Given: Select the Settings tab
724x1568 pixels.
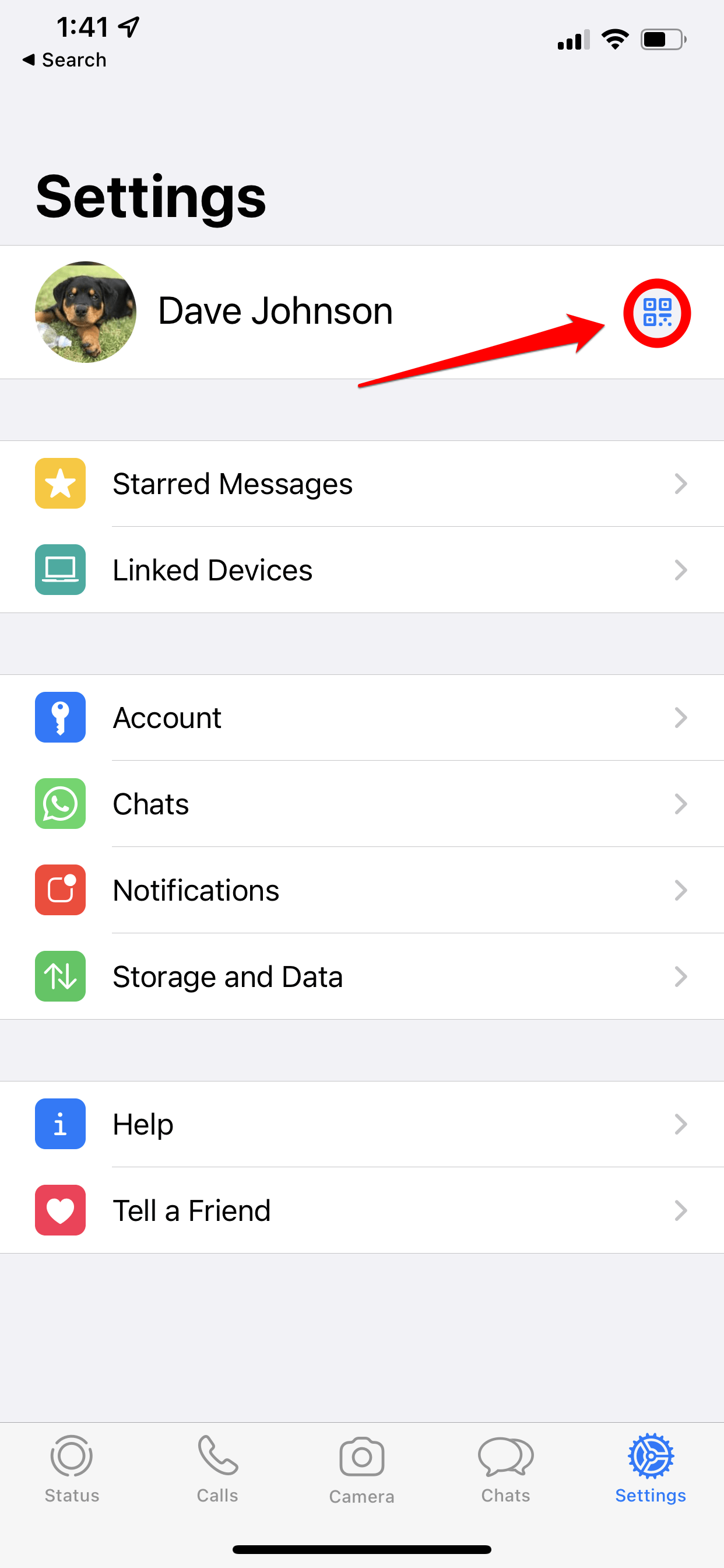Looking at the screenshot, I should 651,1468.
